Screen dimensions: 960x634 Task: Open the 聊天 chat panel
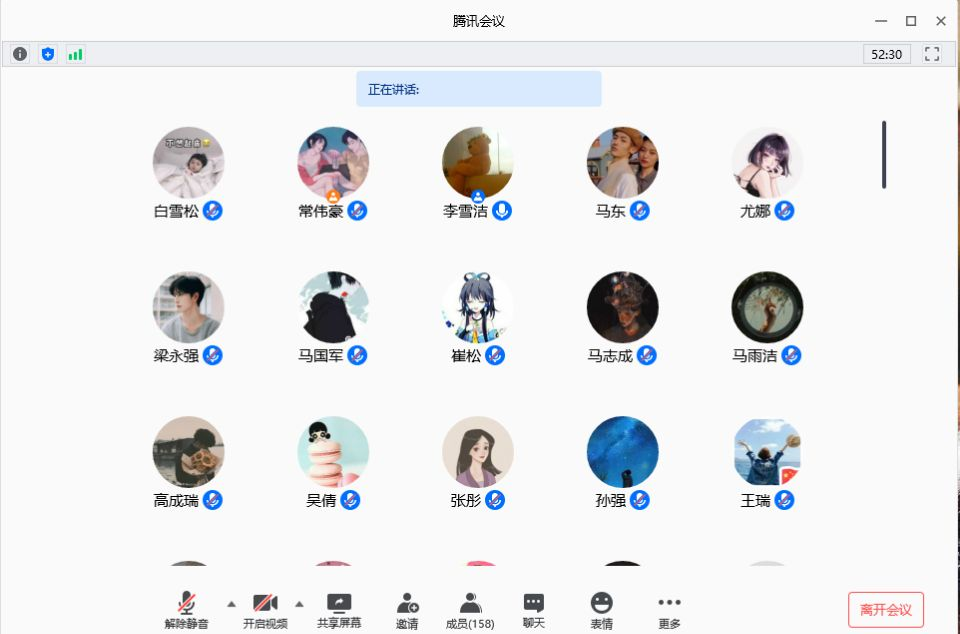tap(534, 610)
